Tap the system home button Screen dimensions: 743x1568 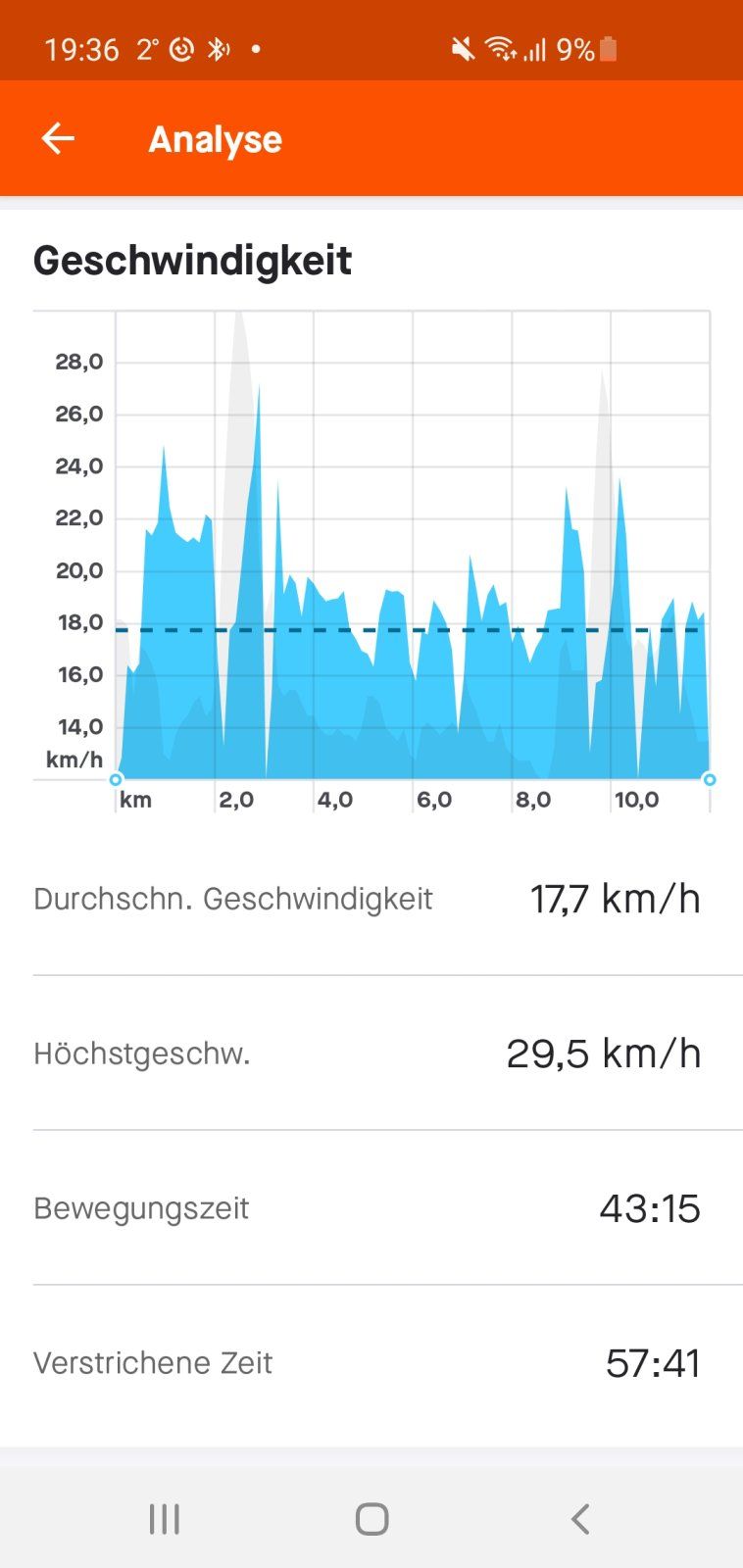371,1519
